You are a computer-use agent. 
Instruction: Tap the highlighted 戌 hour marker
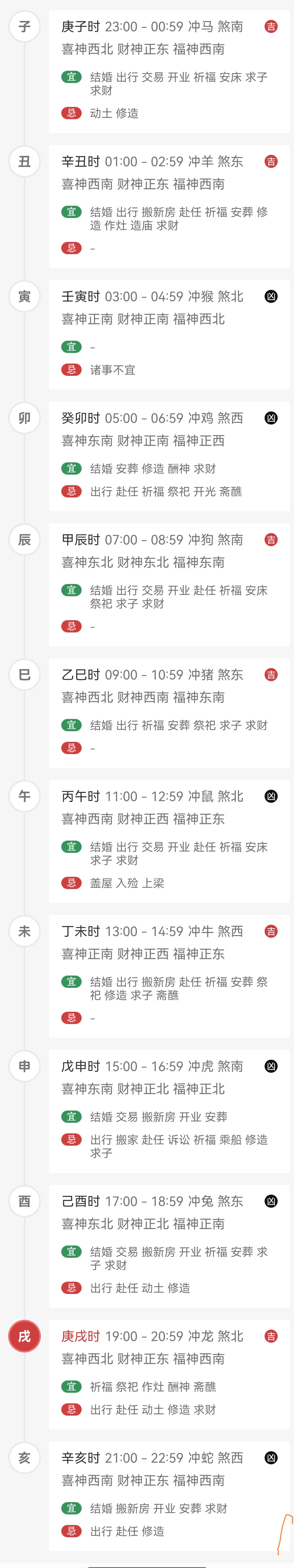tap(24, 1336)
